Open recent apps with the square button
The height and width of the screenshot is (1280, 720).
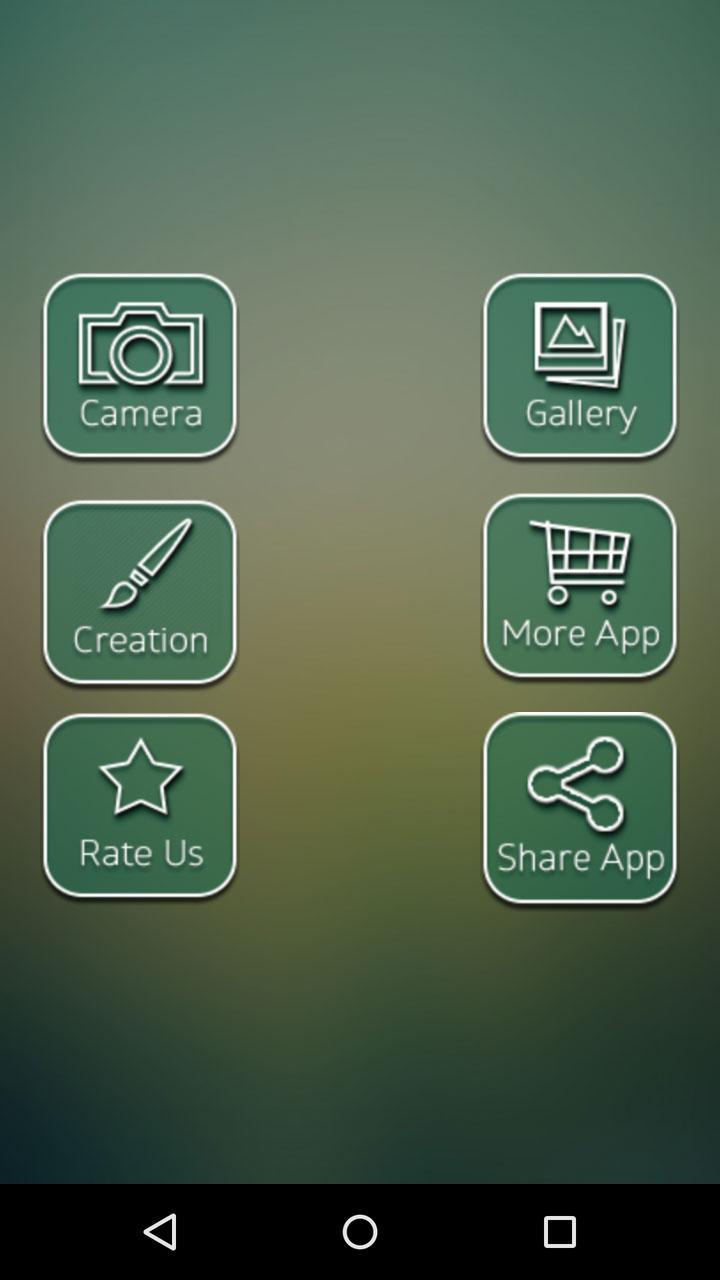coord(560,1232)
